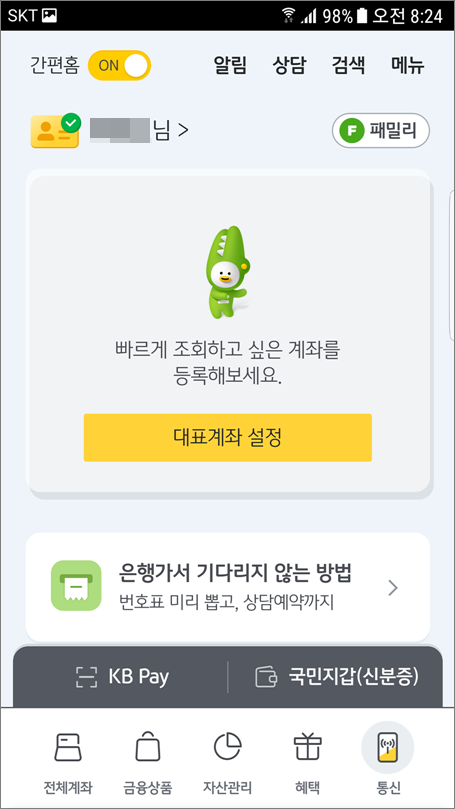This screenshot has height=809, width=455.
Task: Launch KB Pay
Action: [x=122, y=676]
